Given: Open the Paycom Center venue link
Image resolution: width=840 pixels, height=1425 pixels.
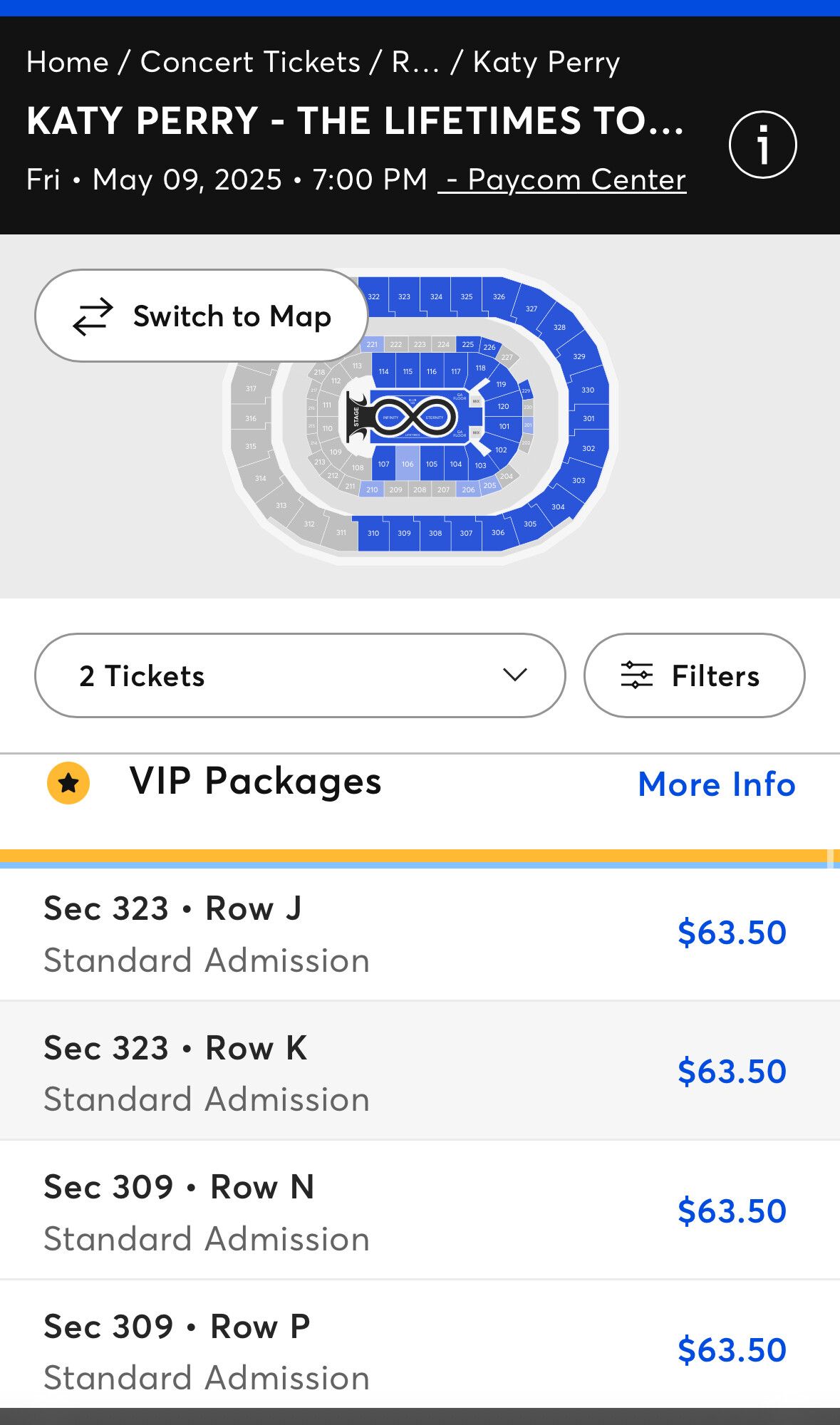Looking at the screenshot, I should (562, 180).
